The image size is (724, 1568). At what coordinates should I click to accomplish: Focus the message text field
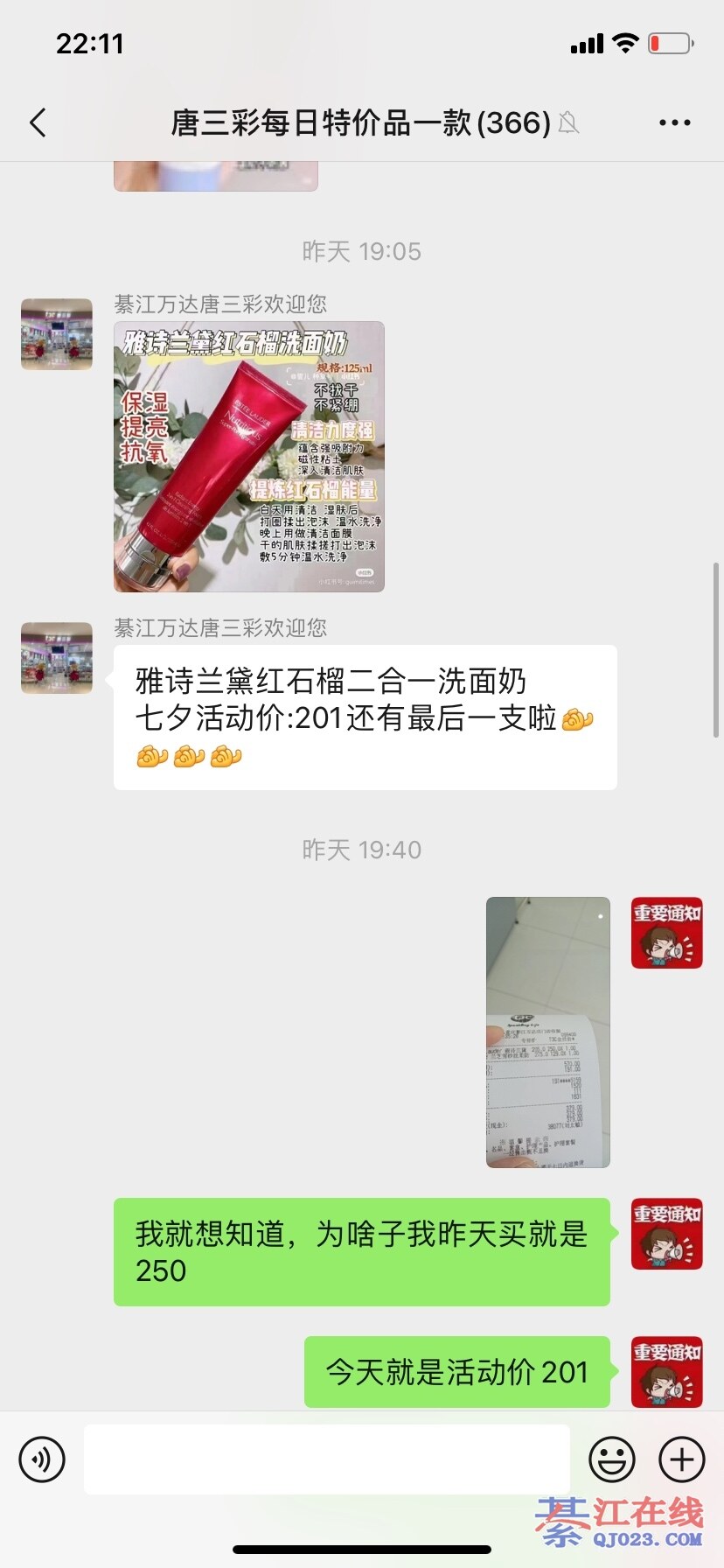(326, 1459)
